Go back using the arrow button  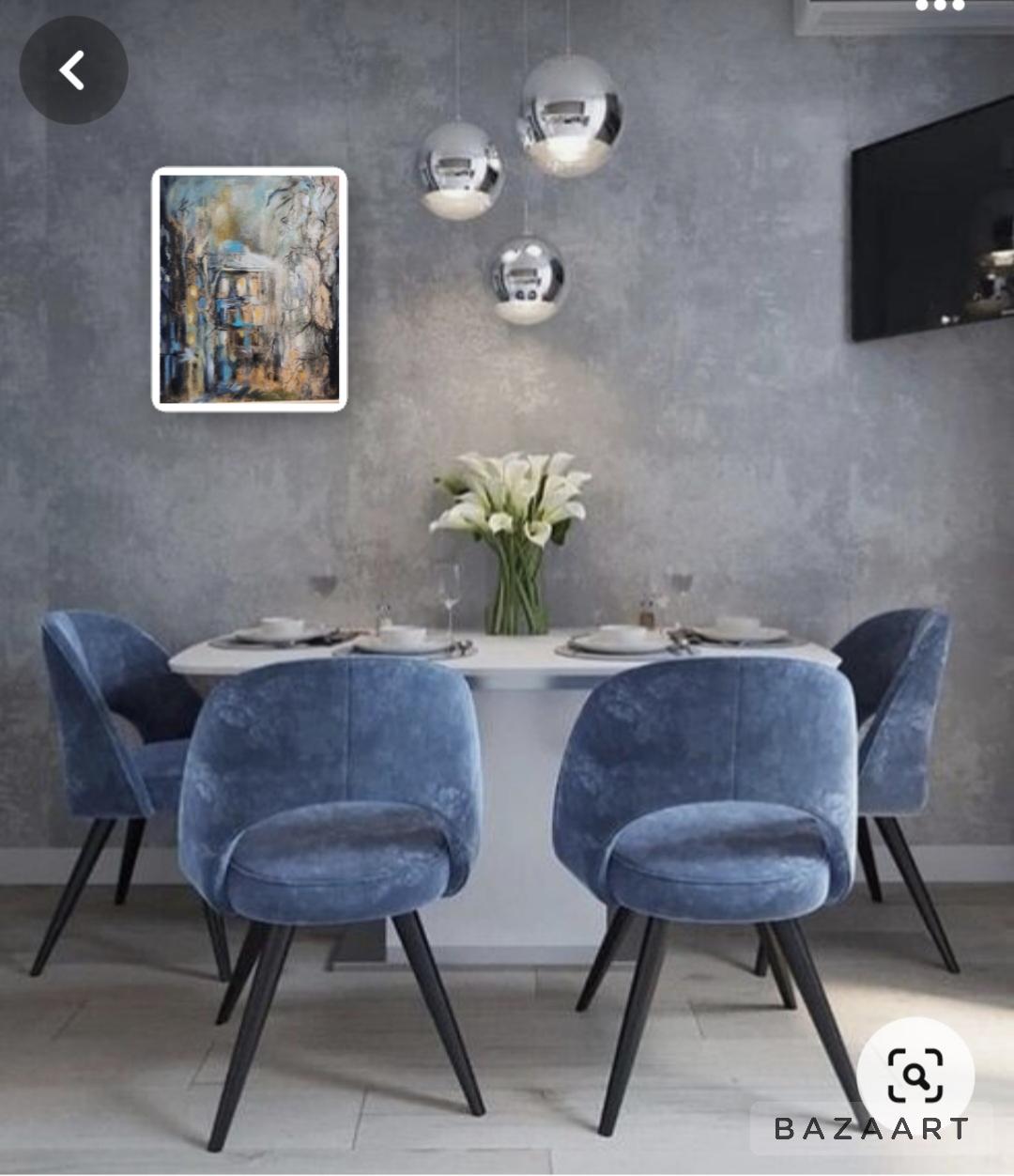click(x=73, y=70)
